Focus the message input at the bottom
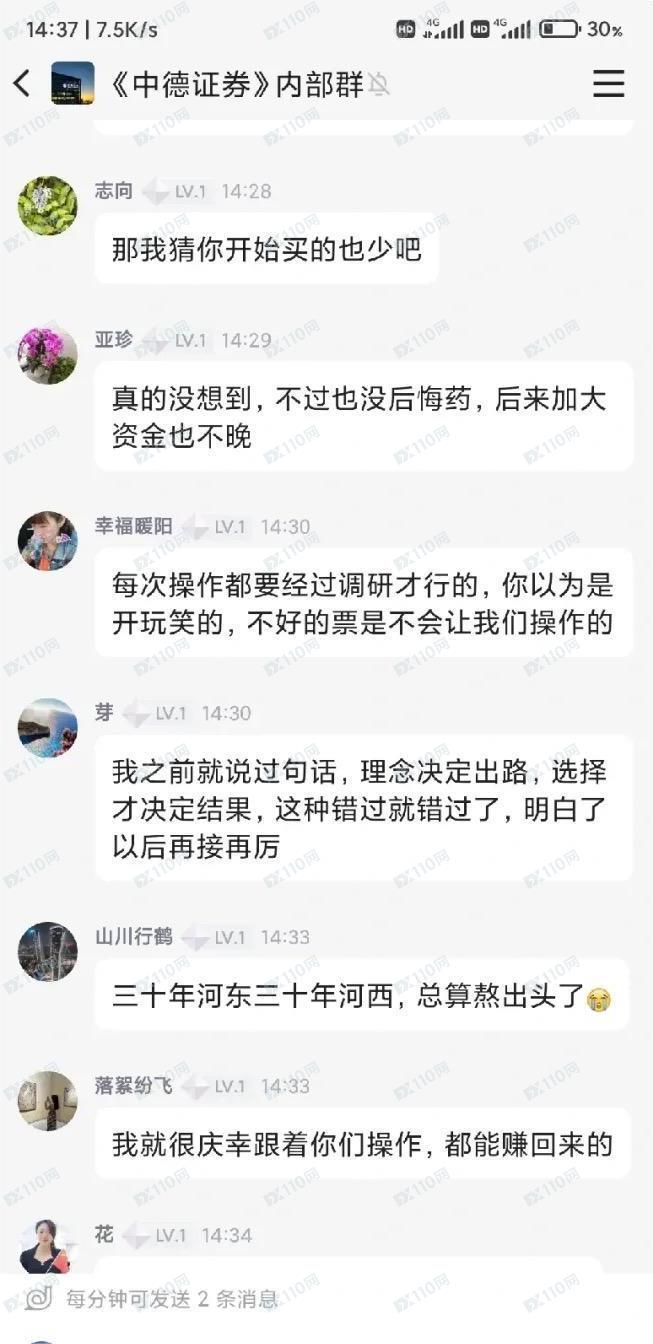The width and height of the screenshot is (653, 1344). point(330,1300)
